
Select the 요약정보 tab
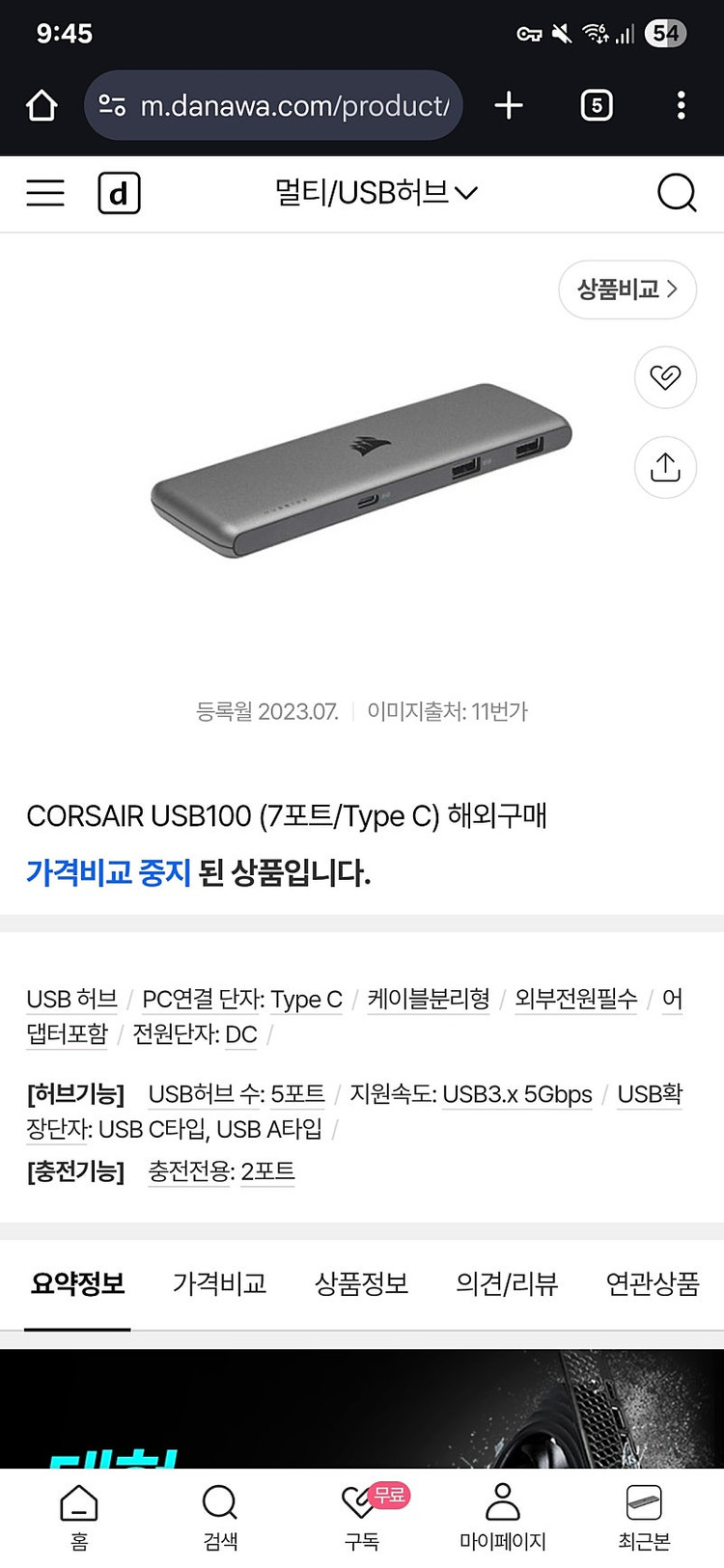(78, 1283)
